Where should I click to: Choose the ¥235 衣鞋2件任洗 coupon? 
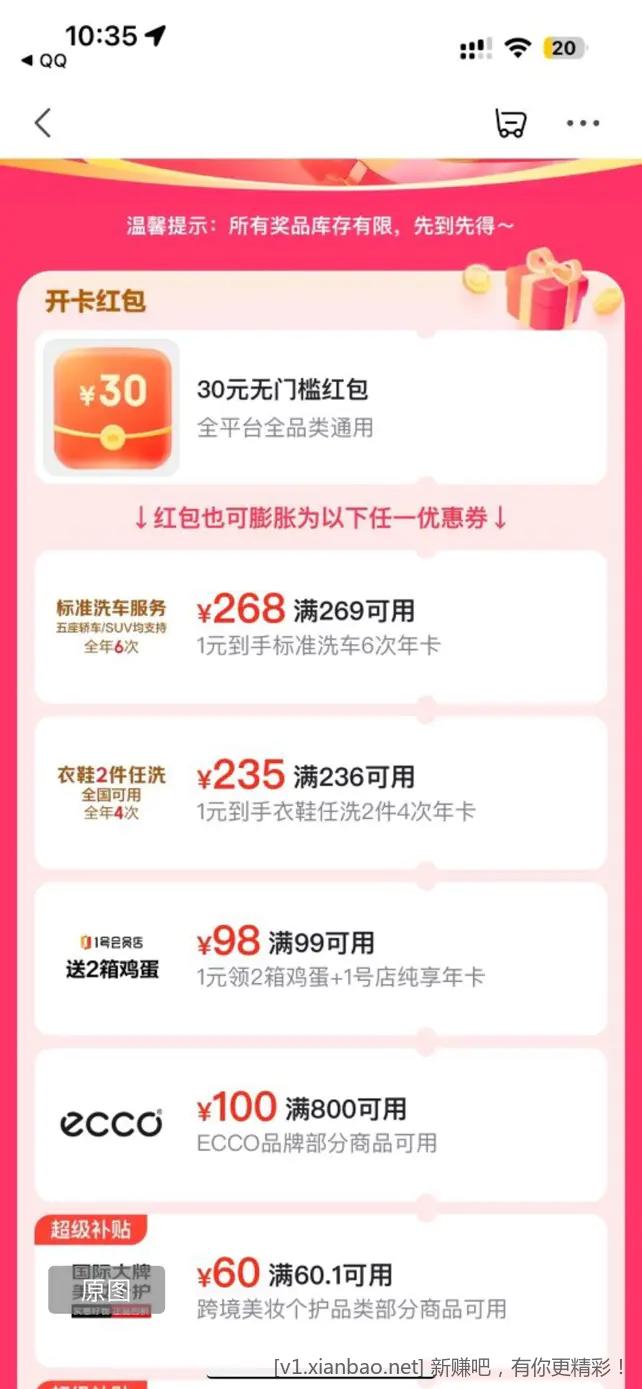[x=320, y=792]
